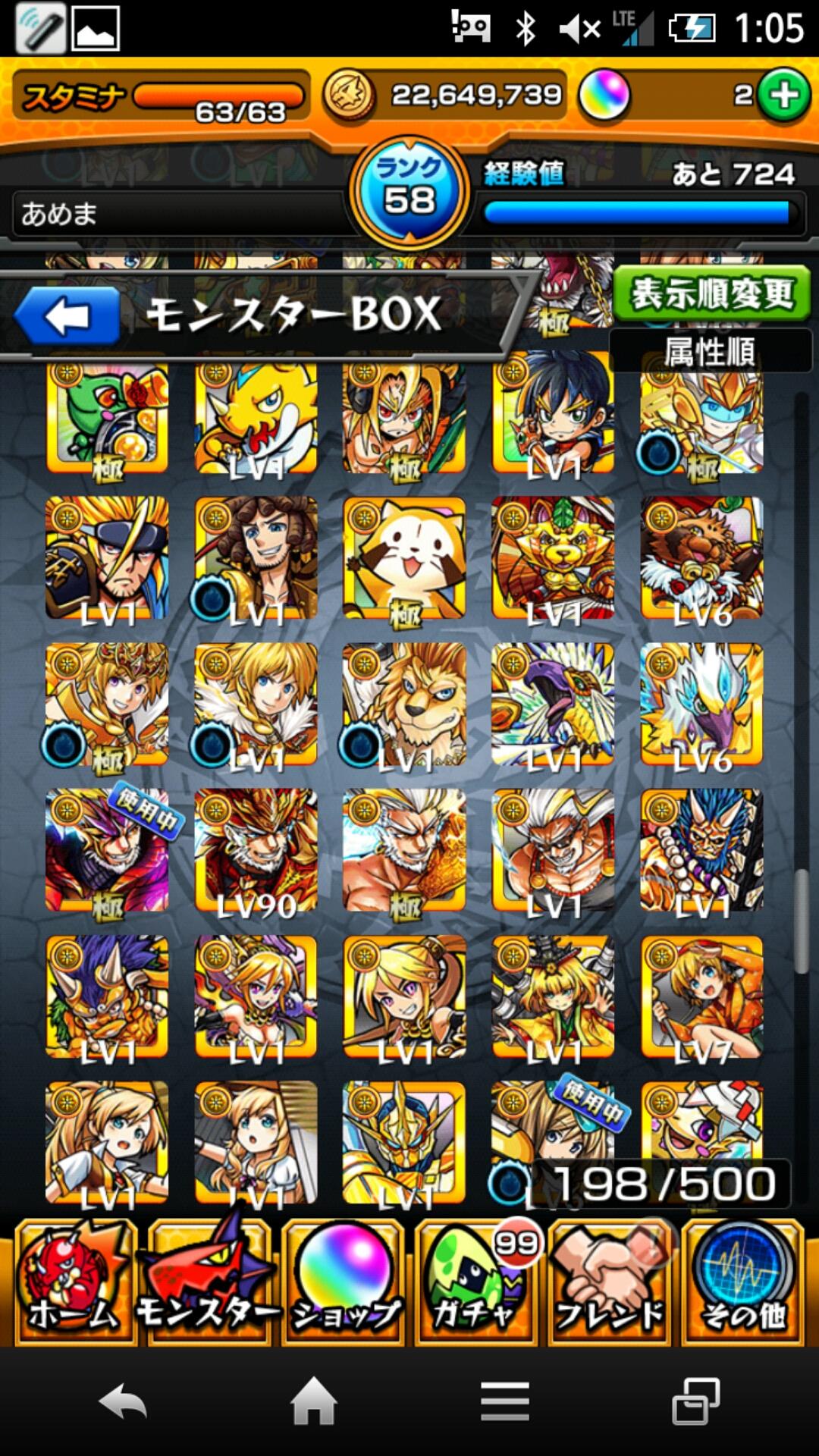Tap 表示順変更 to change sort order
Screen dimensions: 819x1456
click(711, 293)
